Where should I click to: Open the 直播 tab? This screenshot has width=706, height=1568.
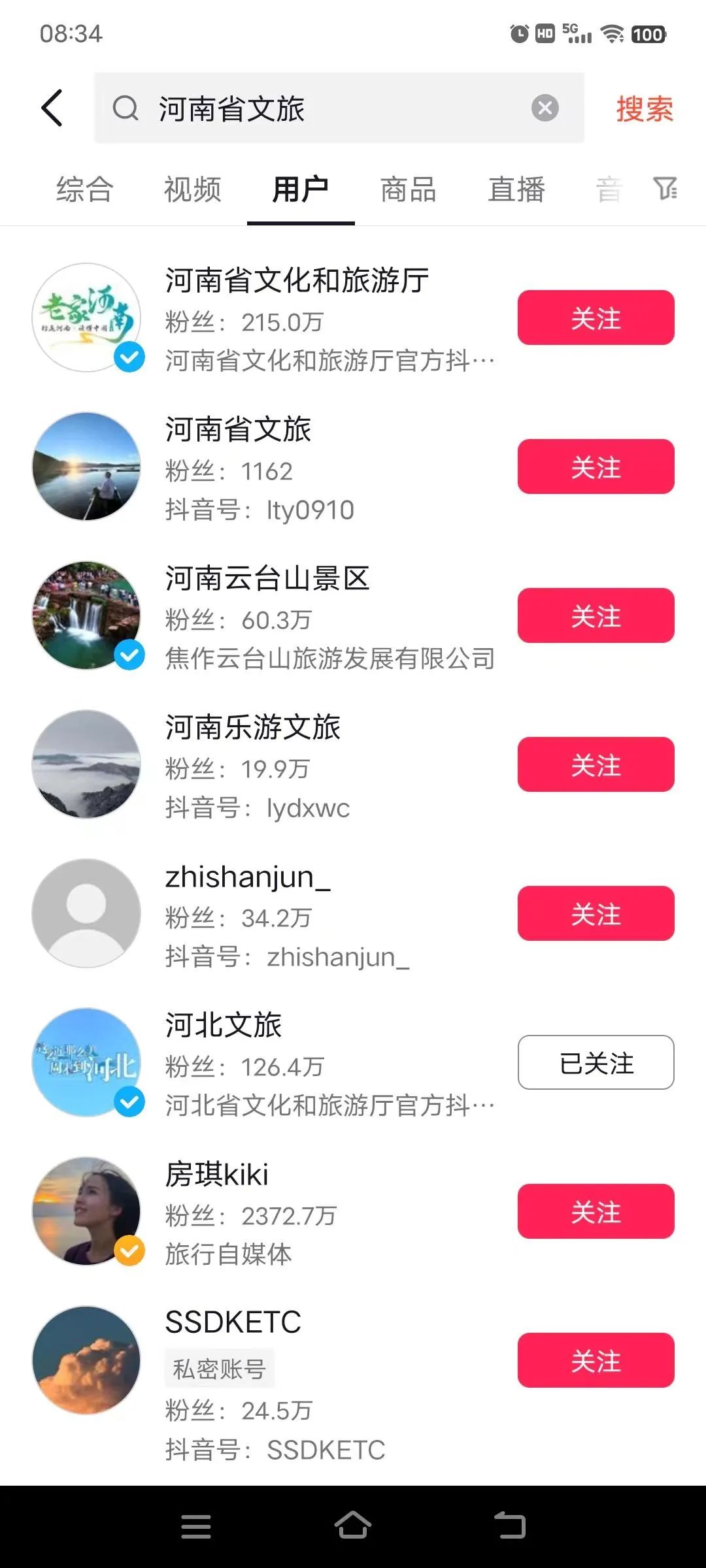pyautogui.click(x=516, y=190)
